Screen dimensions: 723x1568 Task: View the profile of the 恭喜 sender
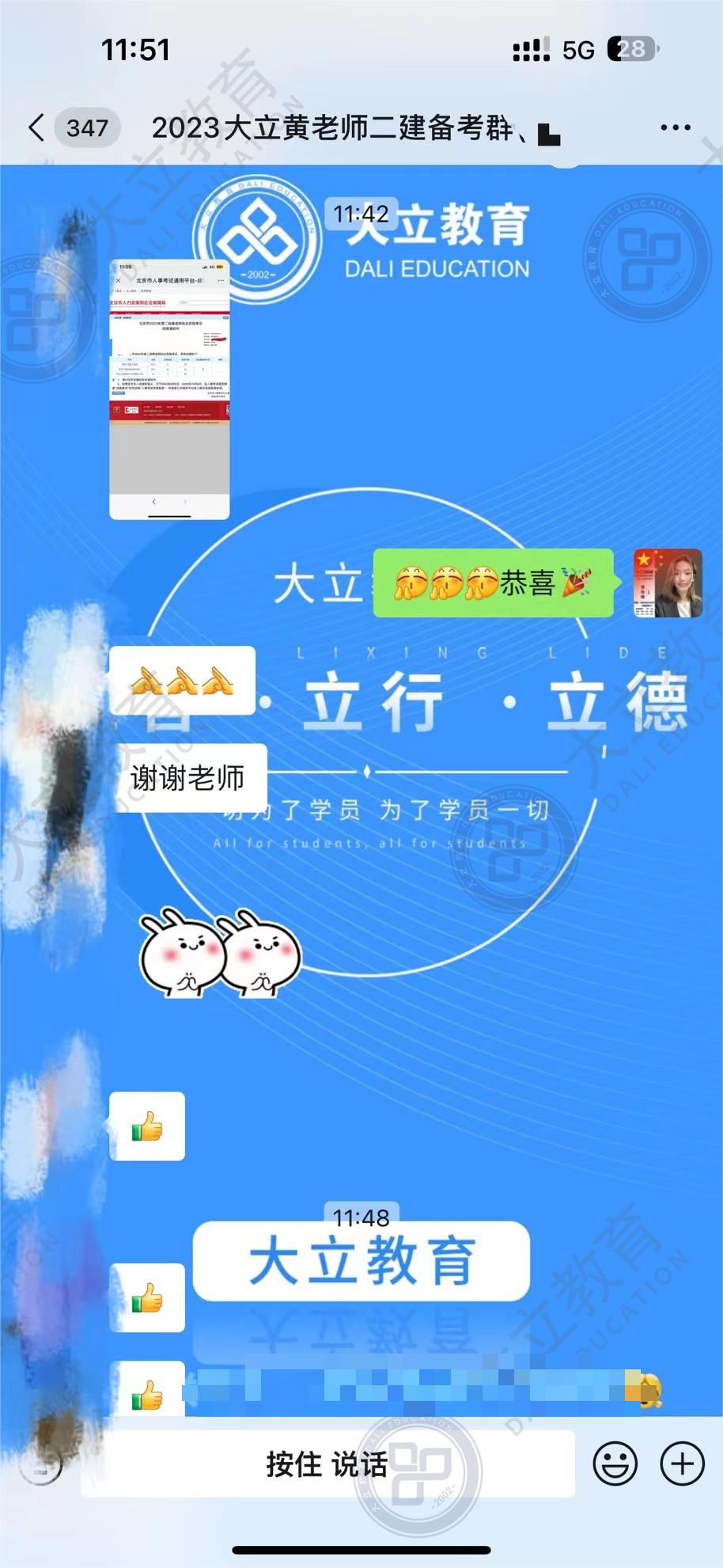(668, 583)
